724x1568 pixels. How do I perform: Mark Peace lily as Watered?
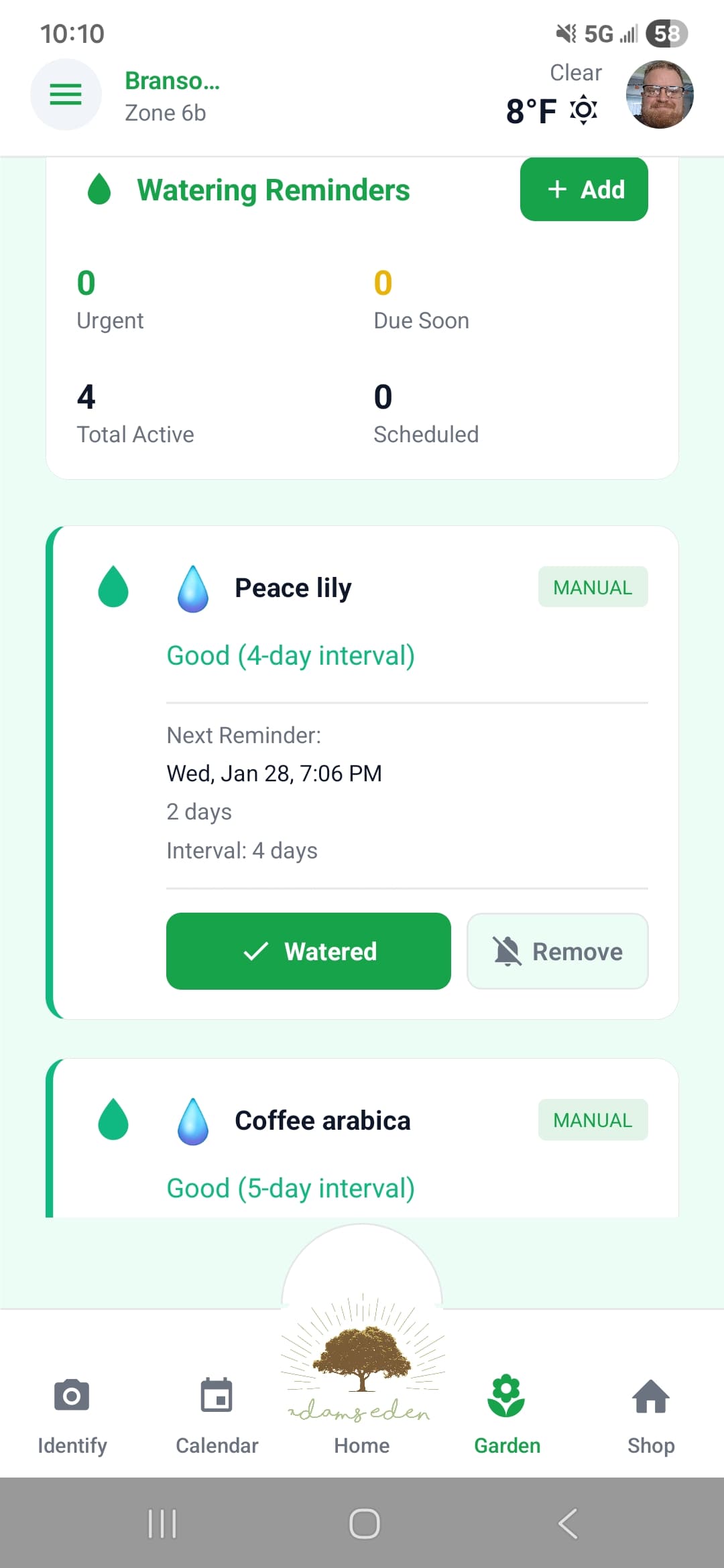308,951
